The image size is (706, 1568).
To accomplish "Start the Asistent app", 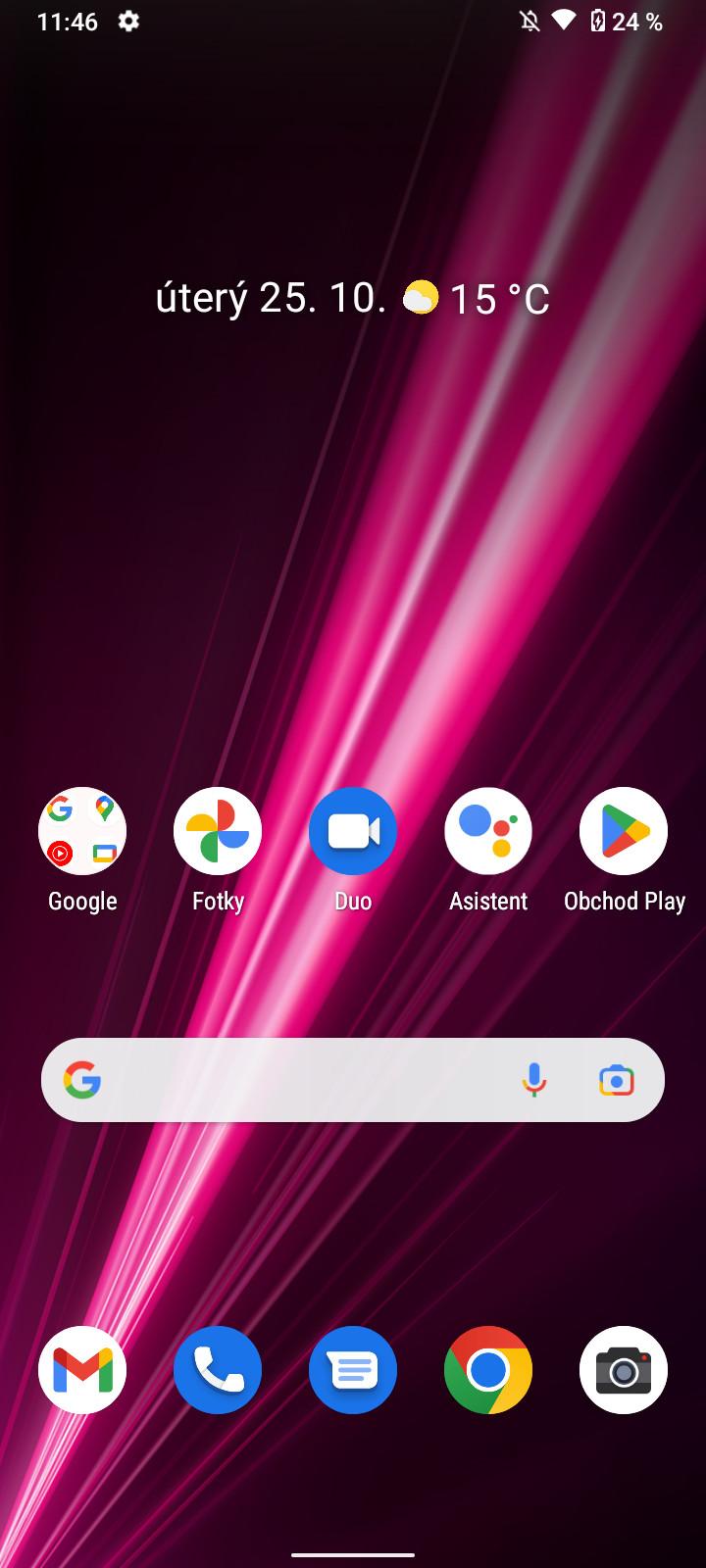I will click(x=488, y=831).
